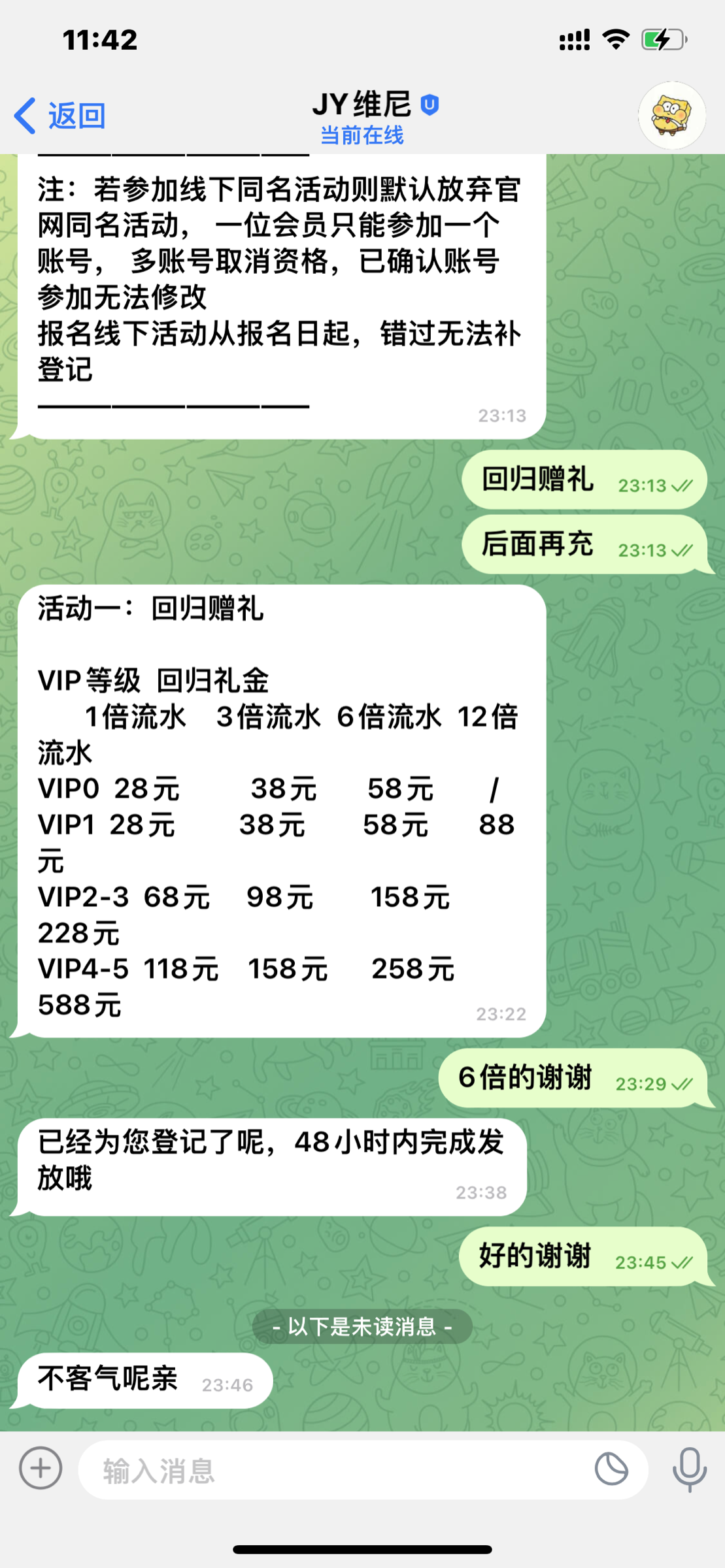725x1568 pixels.
Task: Open the JY维尼 chat header info
Action: (363, 116)
